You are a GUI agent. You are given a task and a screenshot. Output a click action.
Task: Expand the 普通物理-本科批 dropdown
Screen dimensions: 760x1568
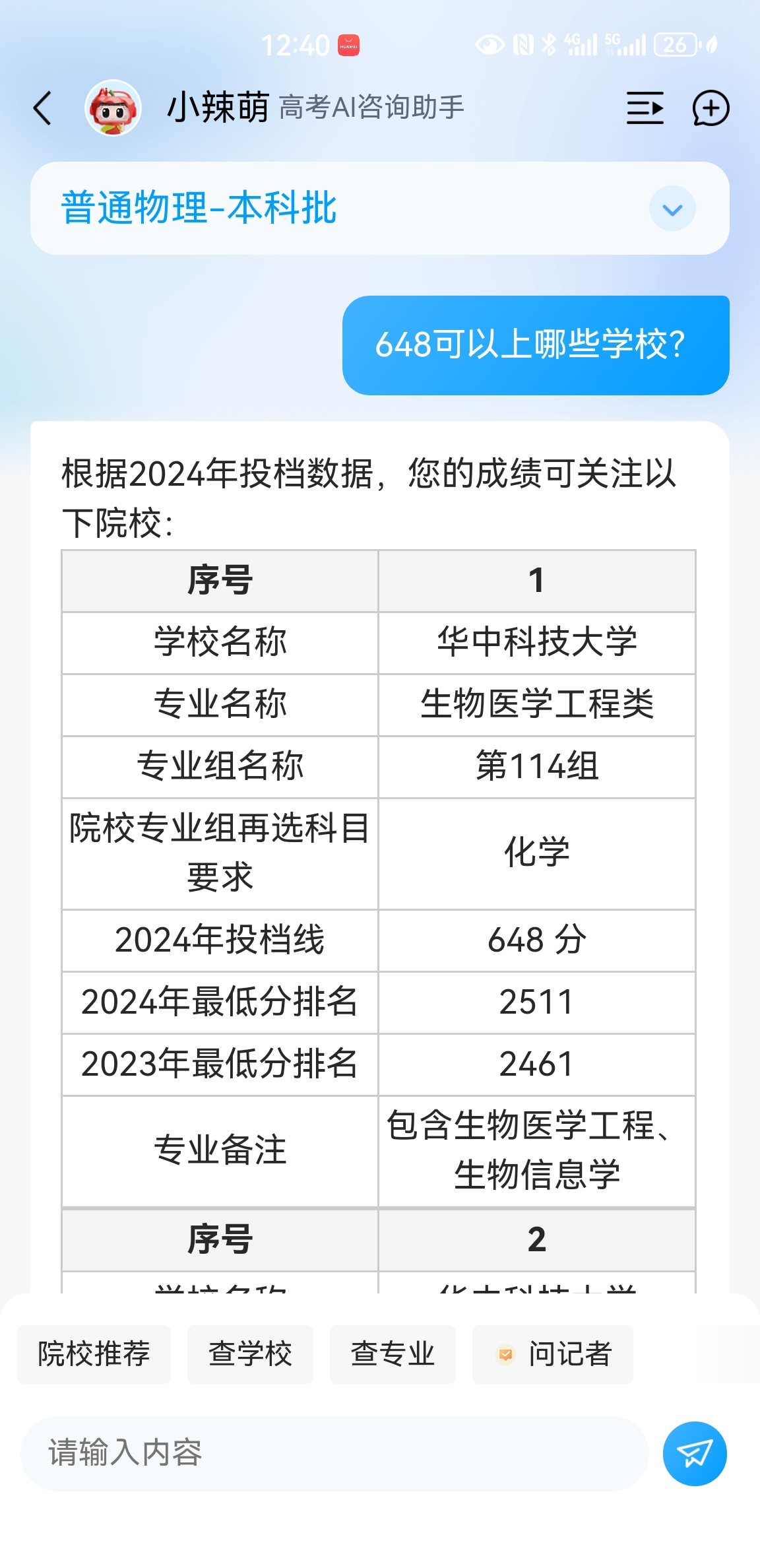[672, 209]
